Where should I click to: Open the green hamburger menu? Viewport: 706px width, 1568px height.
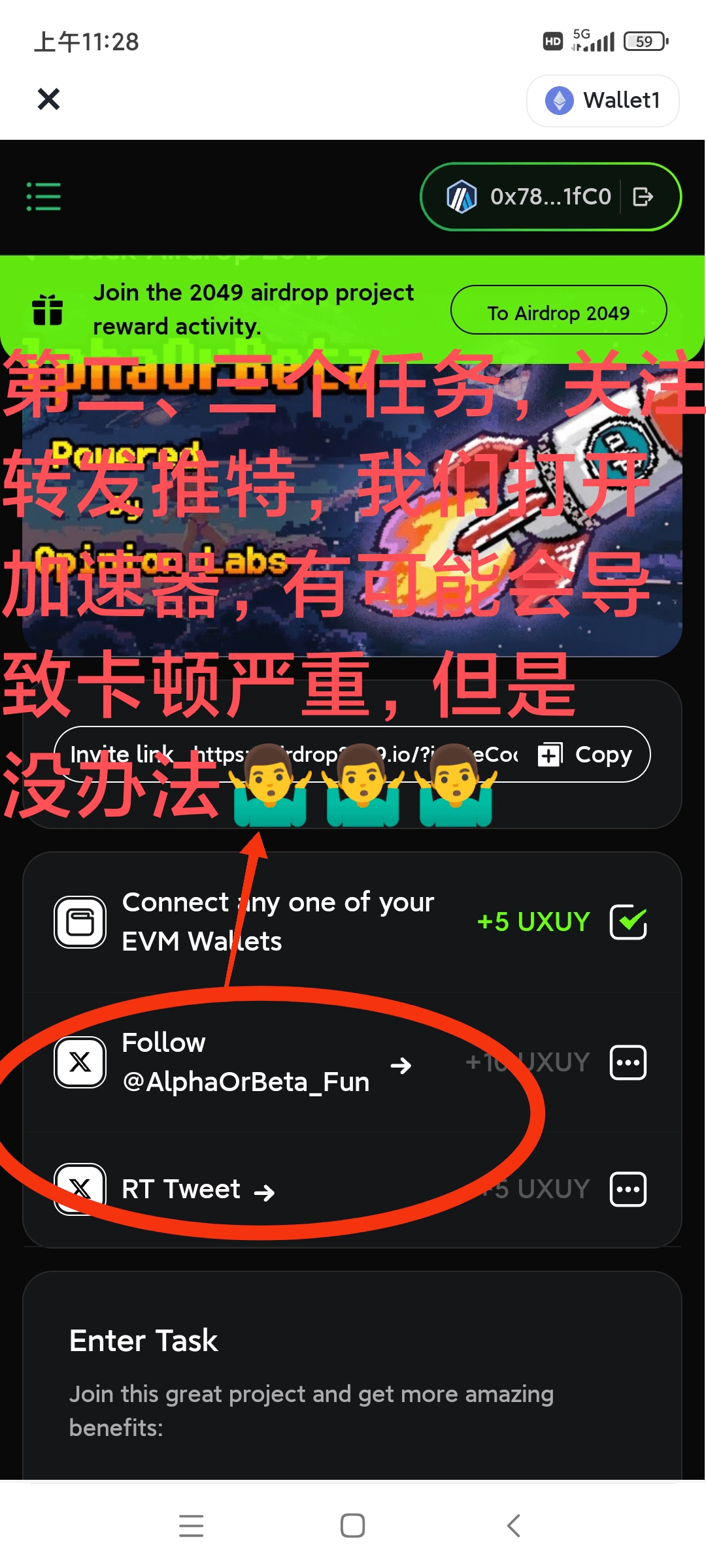pos(44,197)
